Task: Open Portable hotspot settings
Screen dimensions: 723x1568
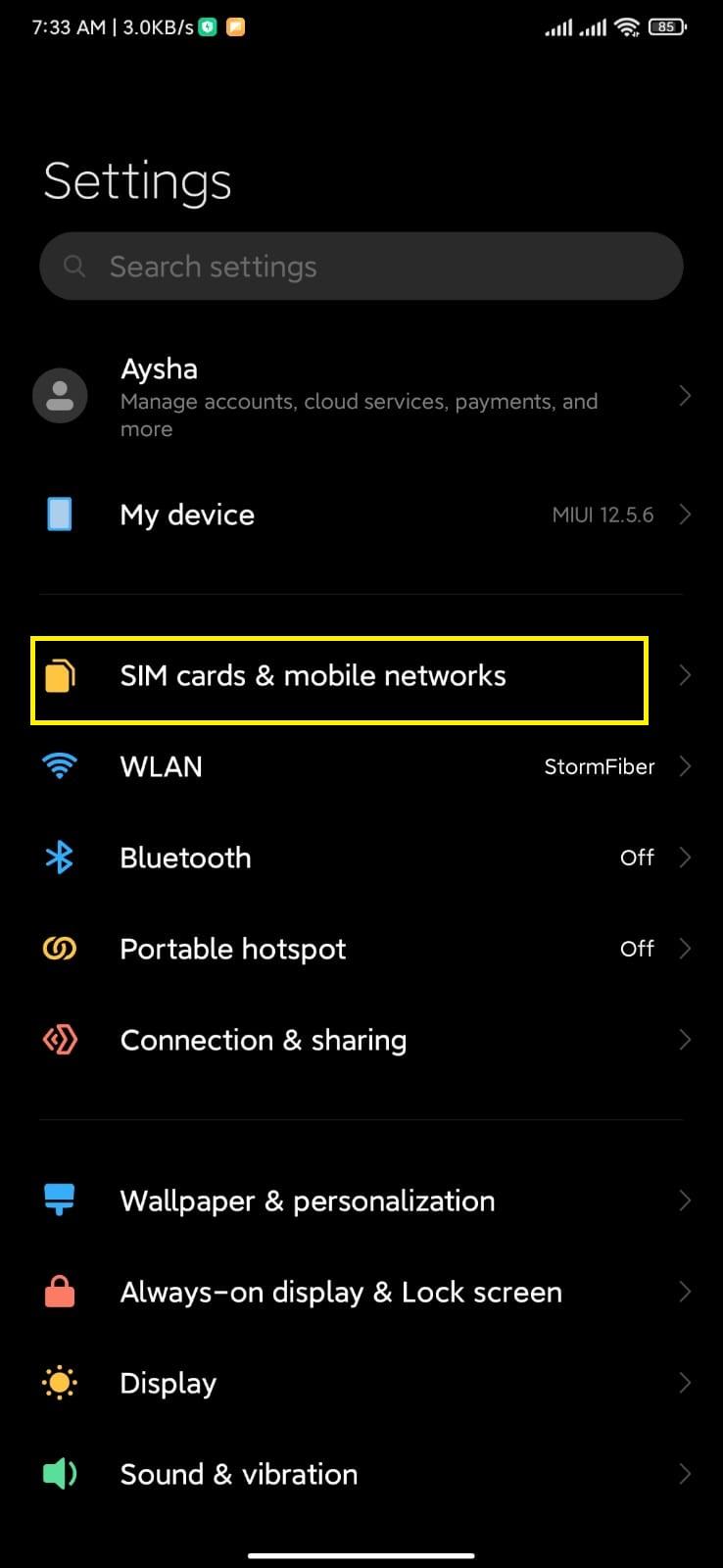Action: [361, 949]
